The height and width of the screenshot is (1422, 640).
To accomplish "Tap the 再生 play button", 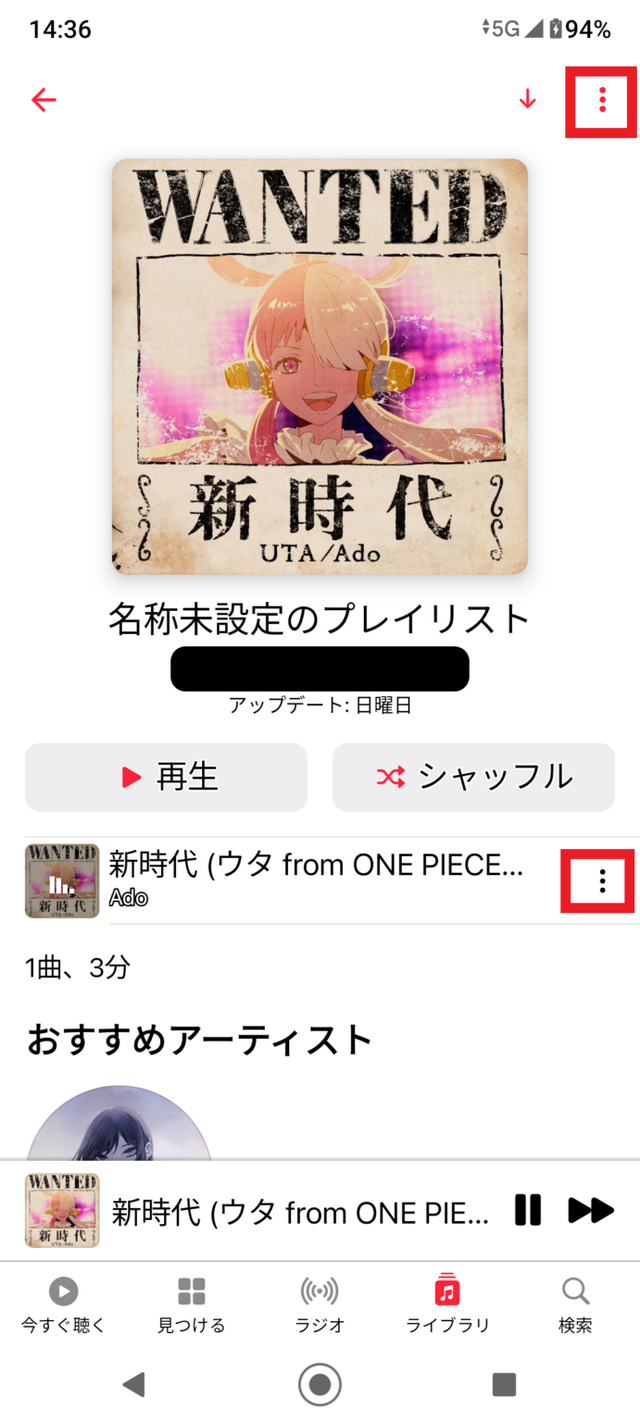I will 166,777.
